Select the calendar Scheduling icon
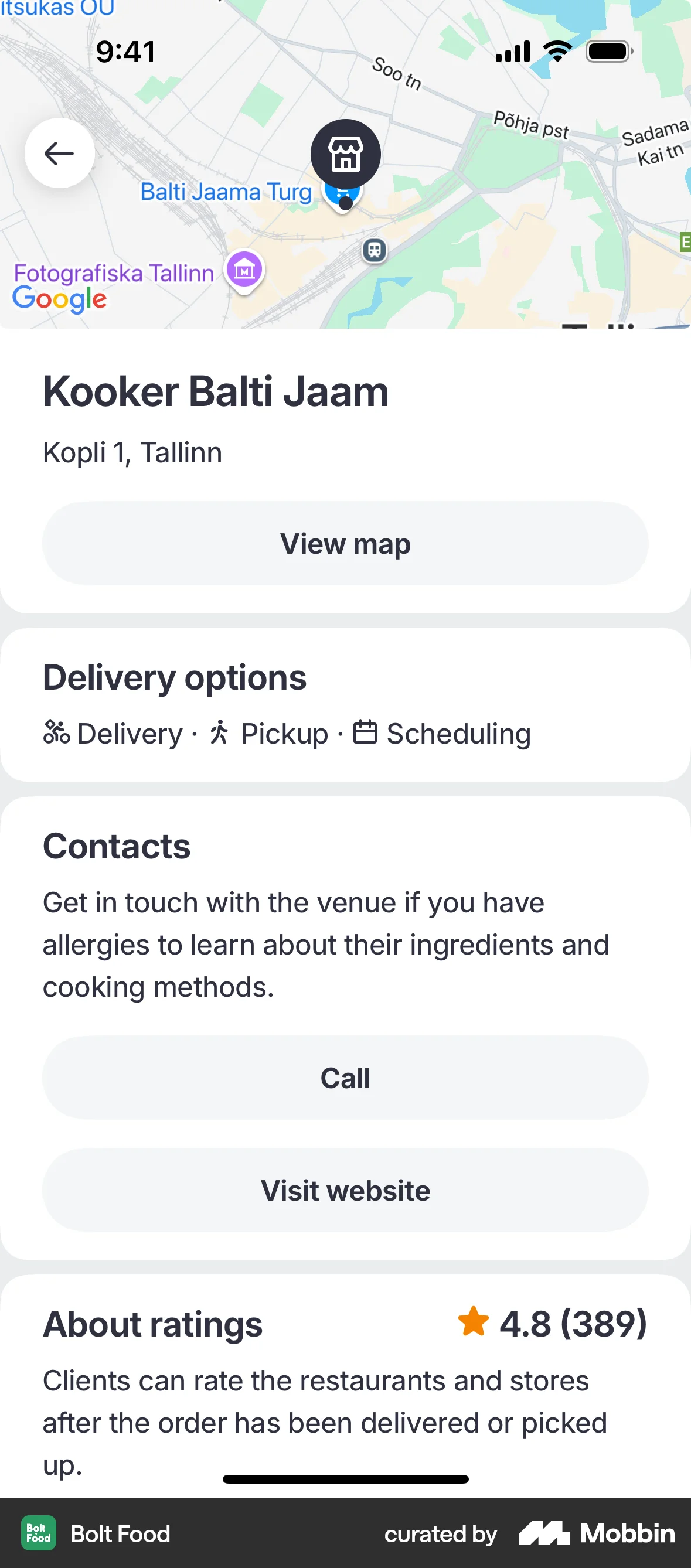691x1568 pixels. tap(366, 733)
